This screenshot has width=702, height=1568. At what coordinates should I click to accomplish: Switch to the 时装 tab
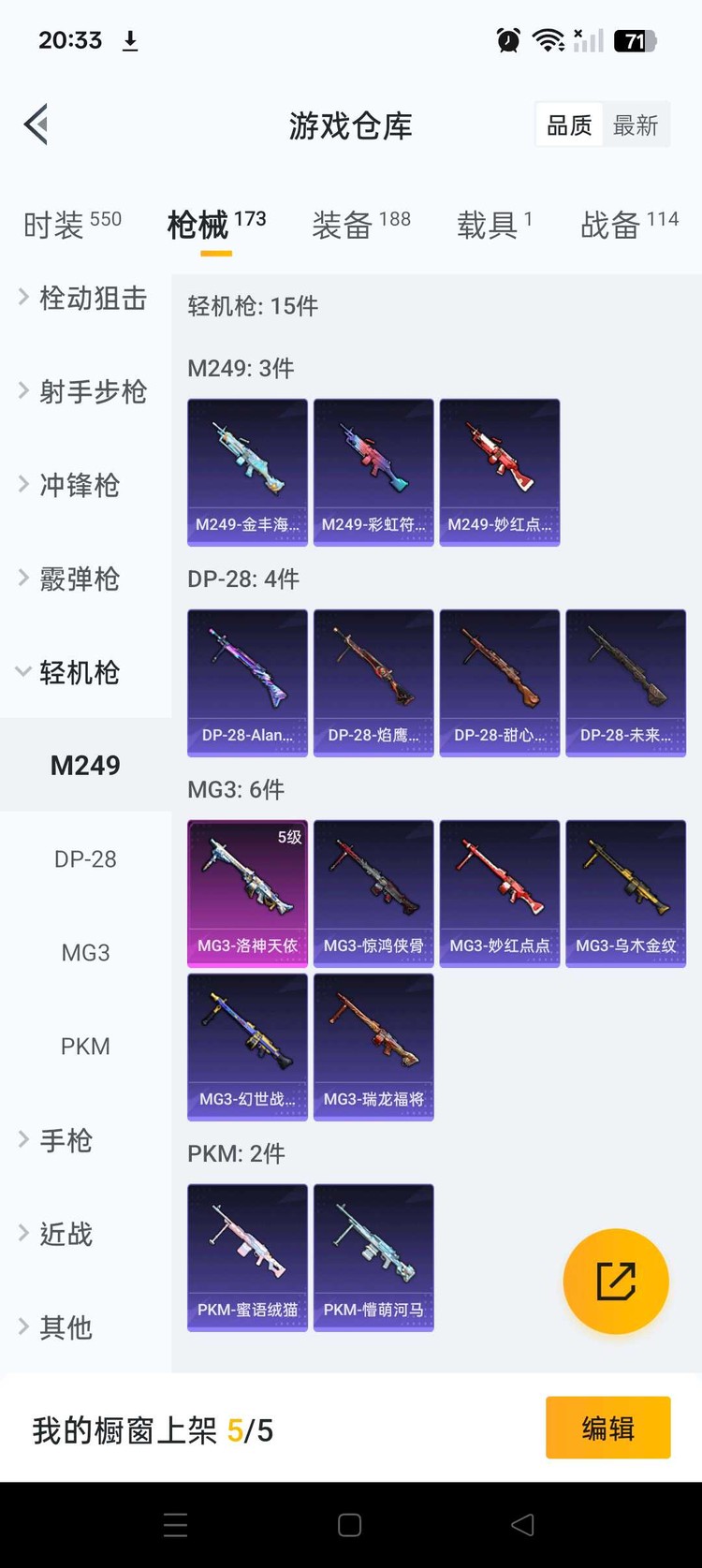point(72,225)
